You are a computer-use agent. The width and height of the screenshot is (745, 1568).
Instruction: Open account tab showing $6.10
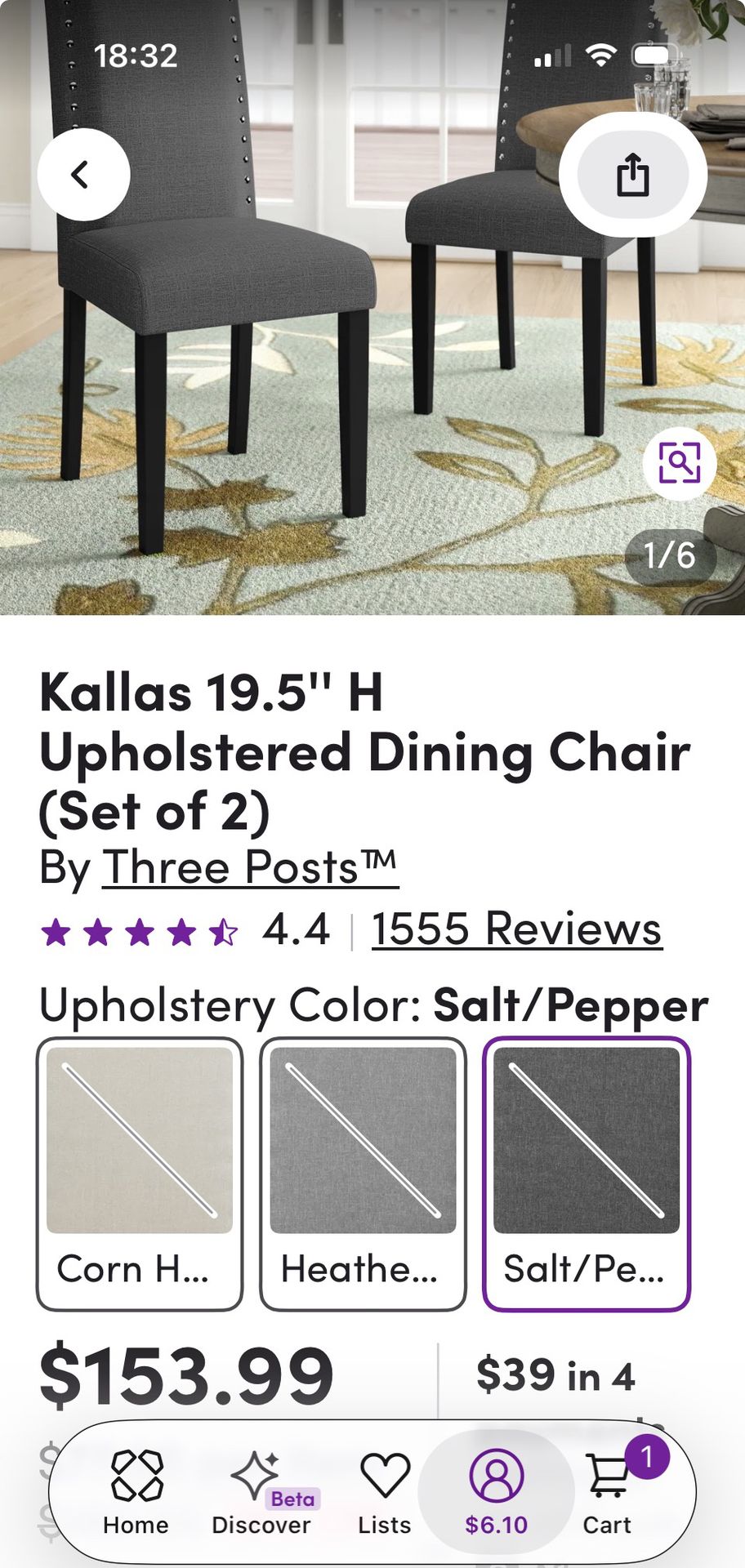click(x=496, y=1493)
